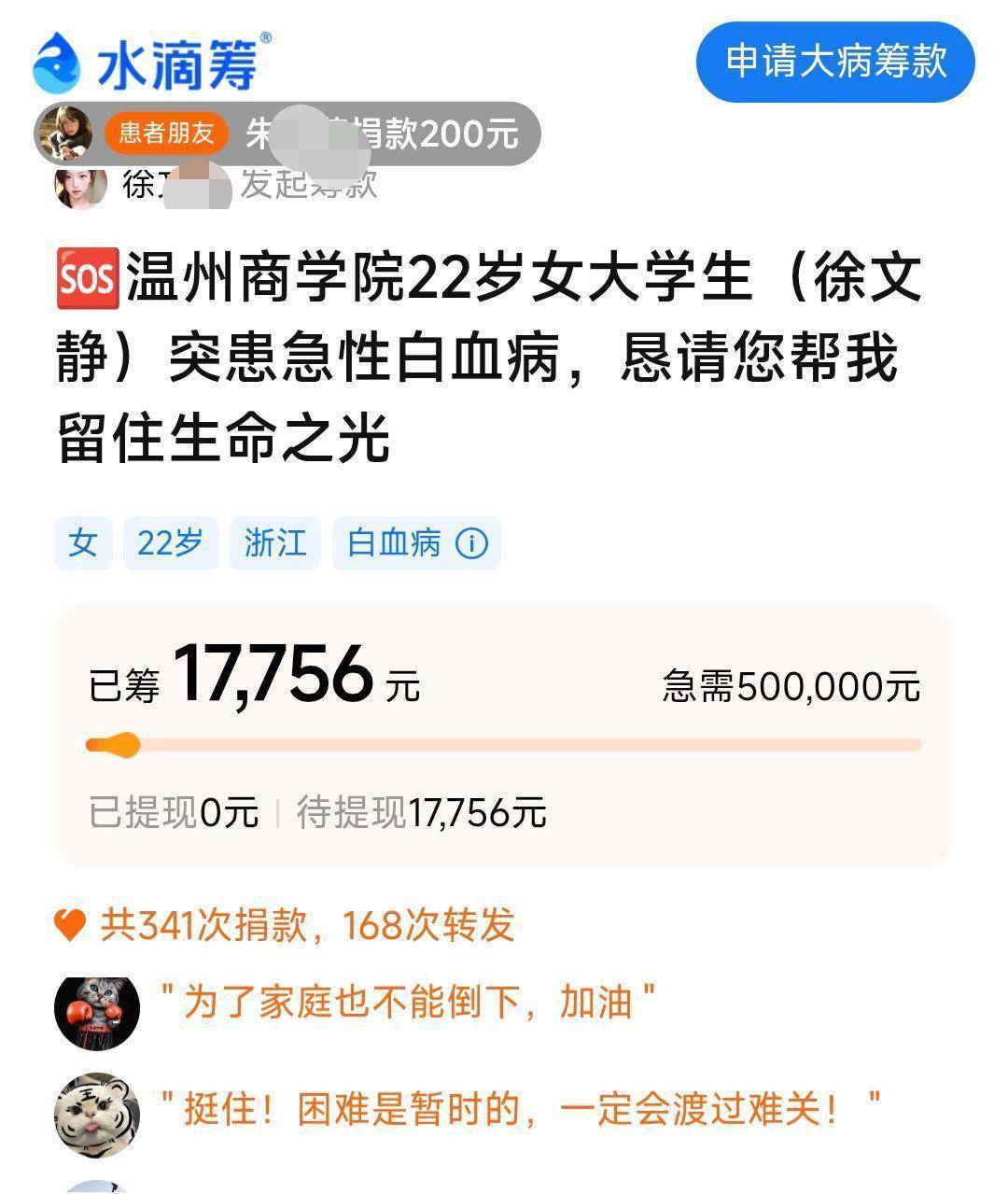The height and width of the screenshot is (1194, 1008).
Task: Open the info icon next to 白血病
Action: click(x=471, y=543)
